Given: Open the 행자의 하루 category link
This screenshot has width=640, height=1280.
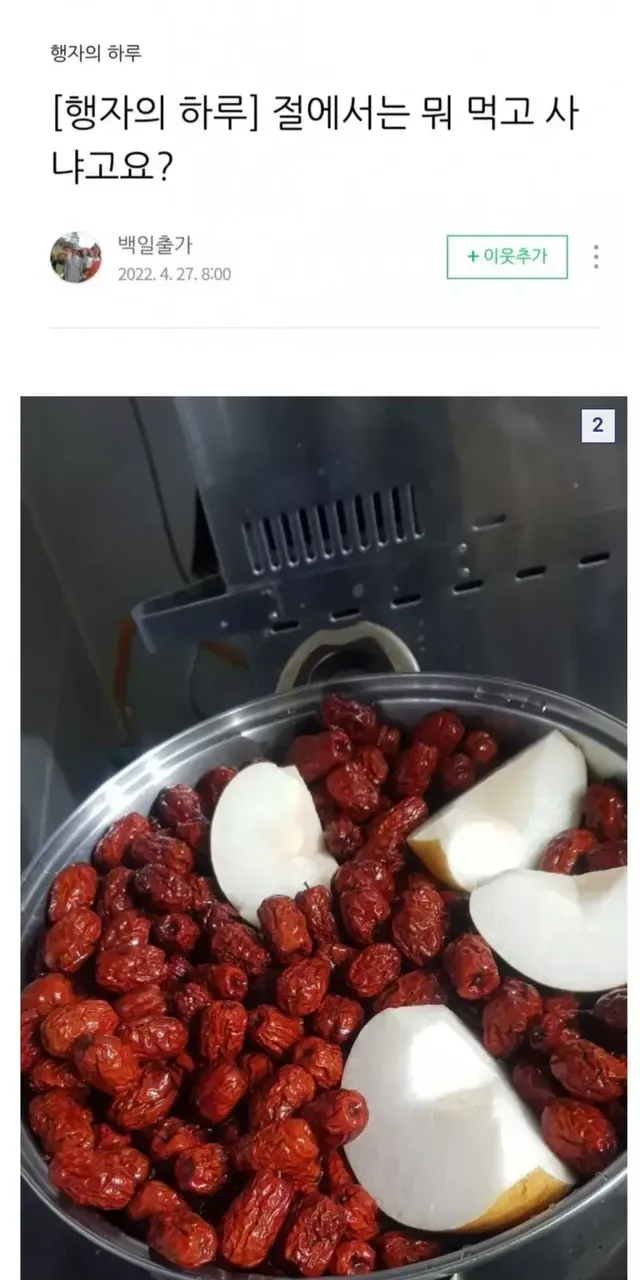Looking at the screenshot, I should point(96,53).
